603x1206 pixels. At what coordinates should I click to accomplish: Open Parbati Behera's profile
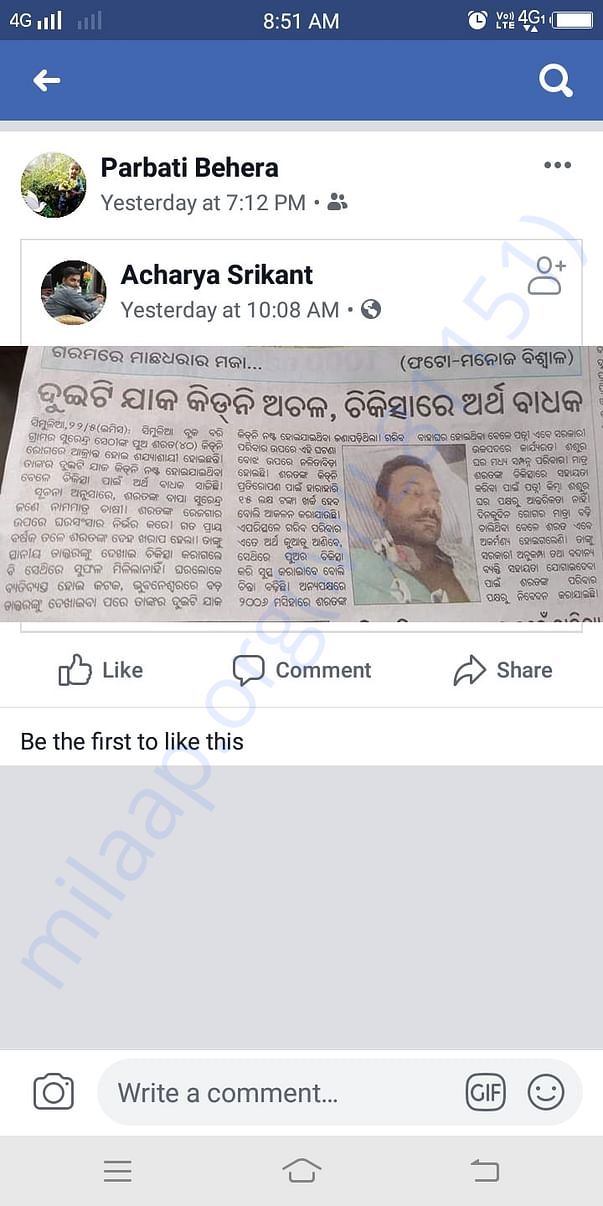pos(189,167)
